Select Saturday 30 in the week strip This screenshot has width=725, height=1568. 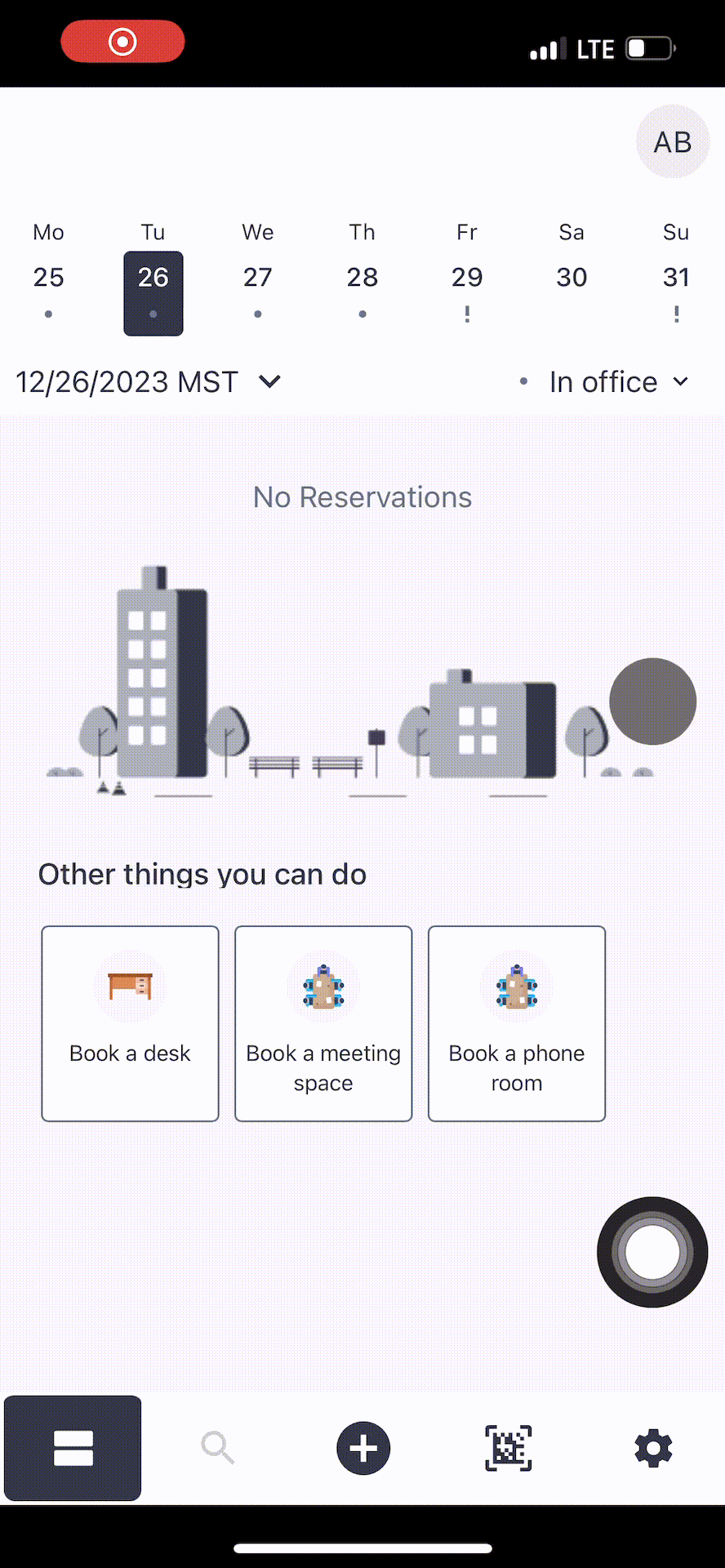[572, 278]
